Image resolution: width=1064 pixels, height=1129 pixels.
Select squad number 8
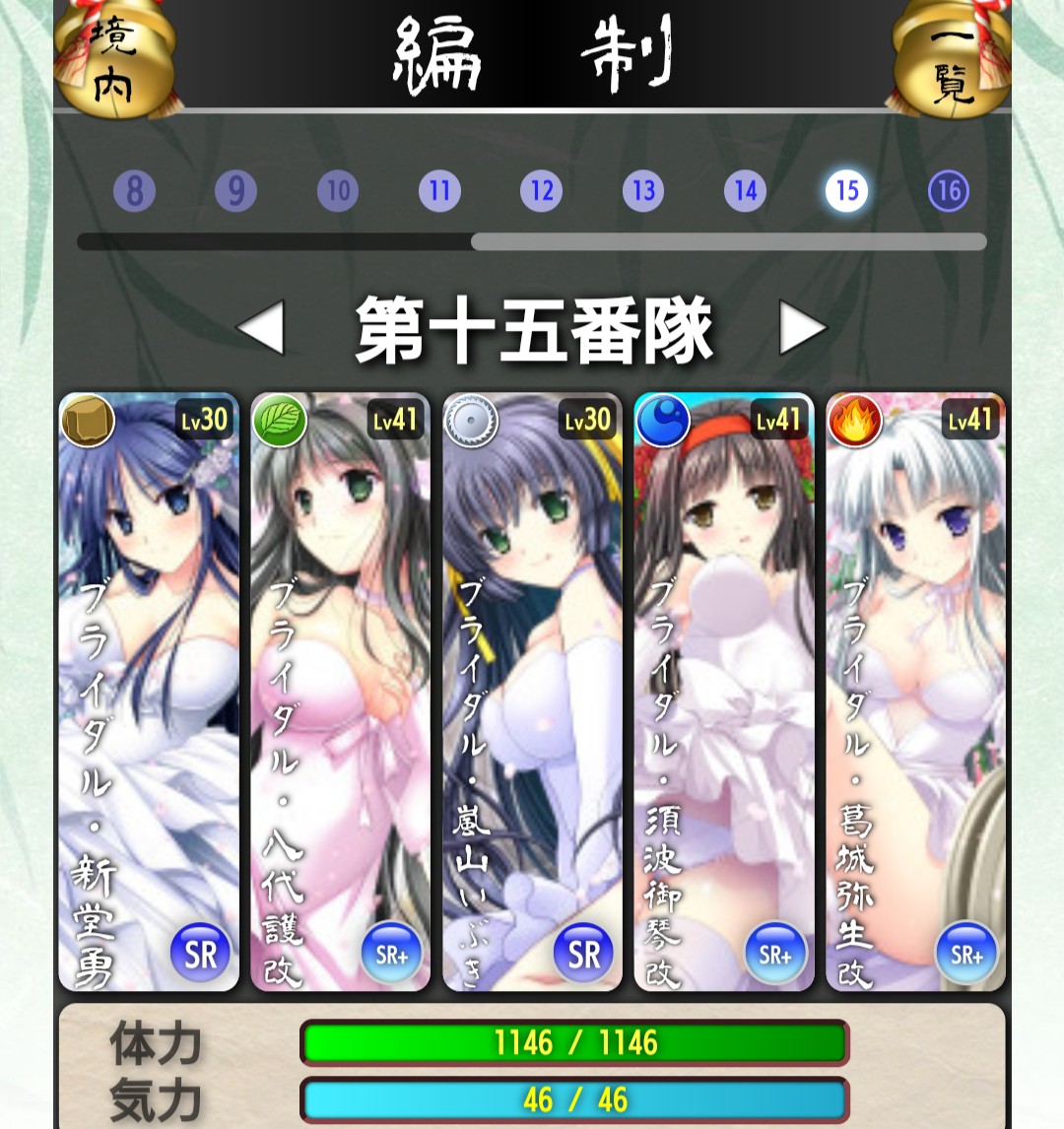(x=135, y=191)
